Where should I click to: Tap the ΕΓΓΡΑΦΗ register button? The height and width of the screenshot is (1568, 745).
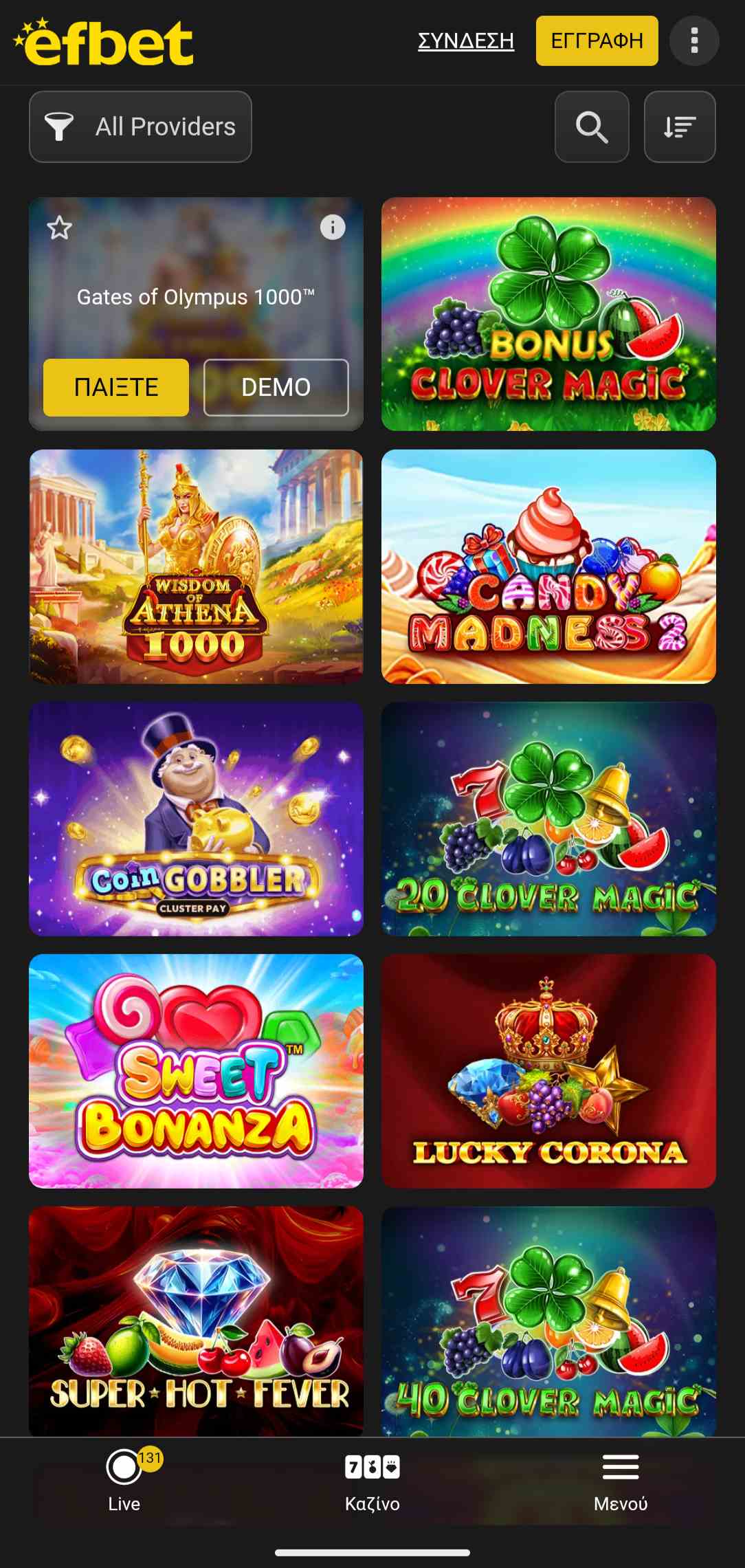click(x=597, y=41)
